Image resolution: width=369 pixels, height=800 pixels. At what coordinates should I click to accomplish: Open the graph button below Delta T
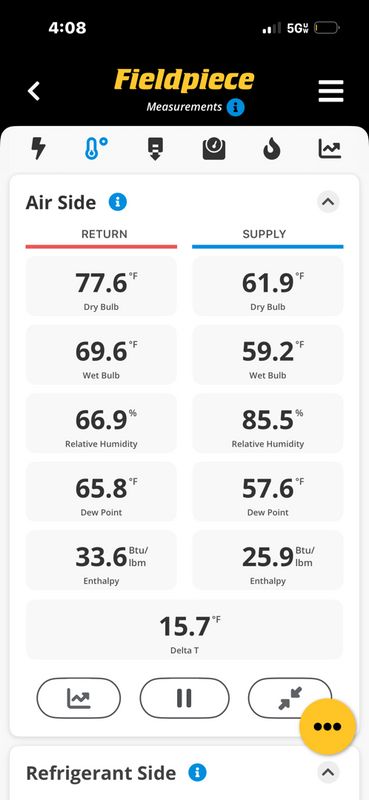coord(79,698)
